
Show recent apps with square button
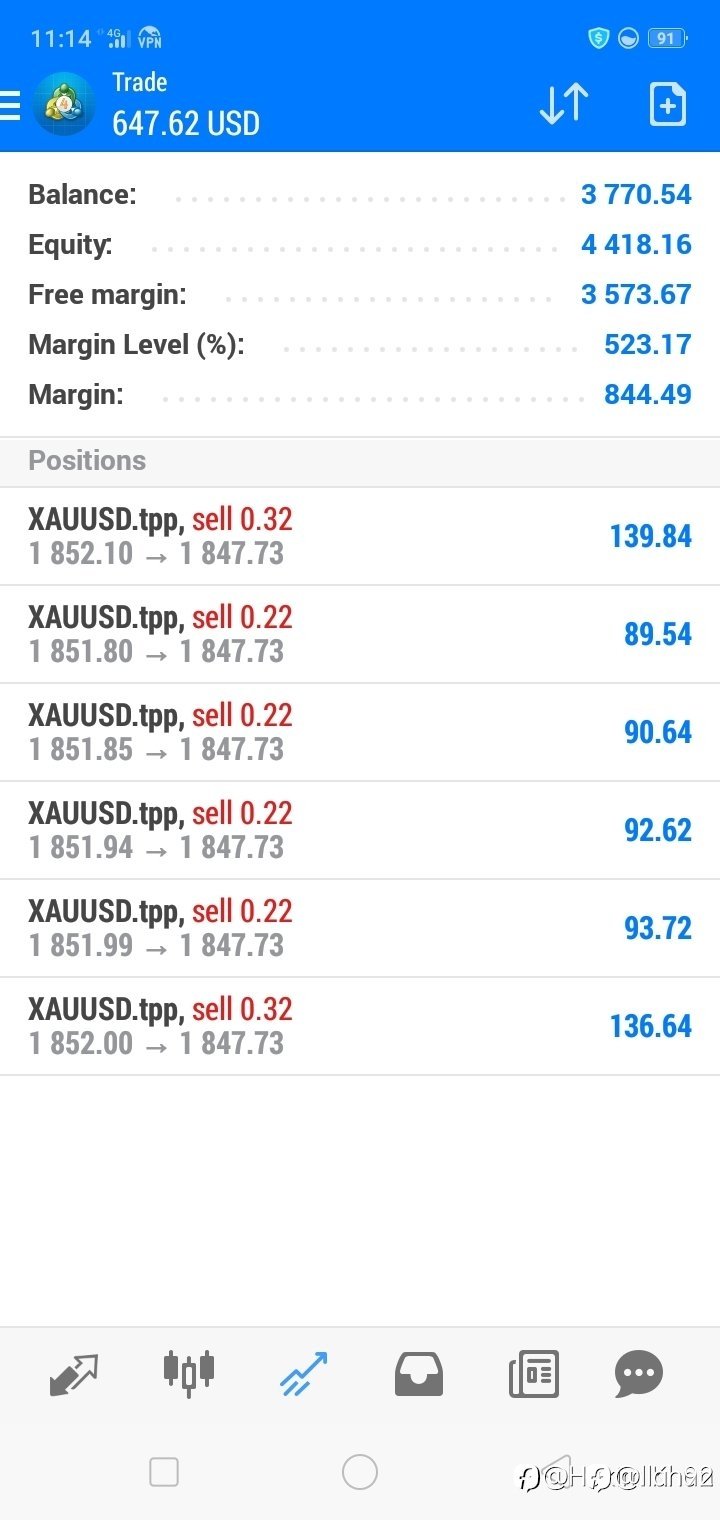click(164, 1472)
